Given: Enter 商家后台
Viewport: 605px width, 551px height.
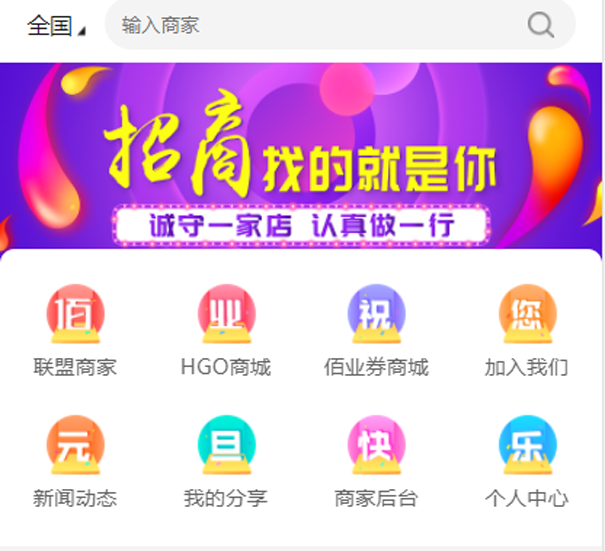Looking at the screenshot, I should [x=376, y=462].
